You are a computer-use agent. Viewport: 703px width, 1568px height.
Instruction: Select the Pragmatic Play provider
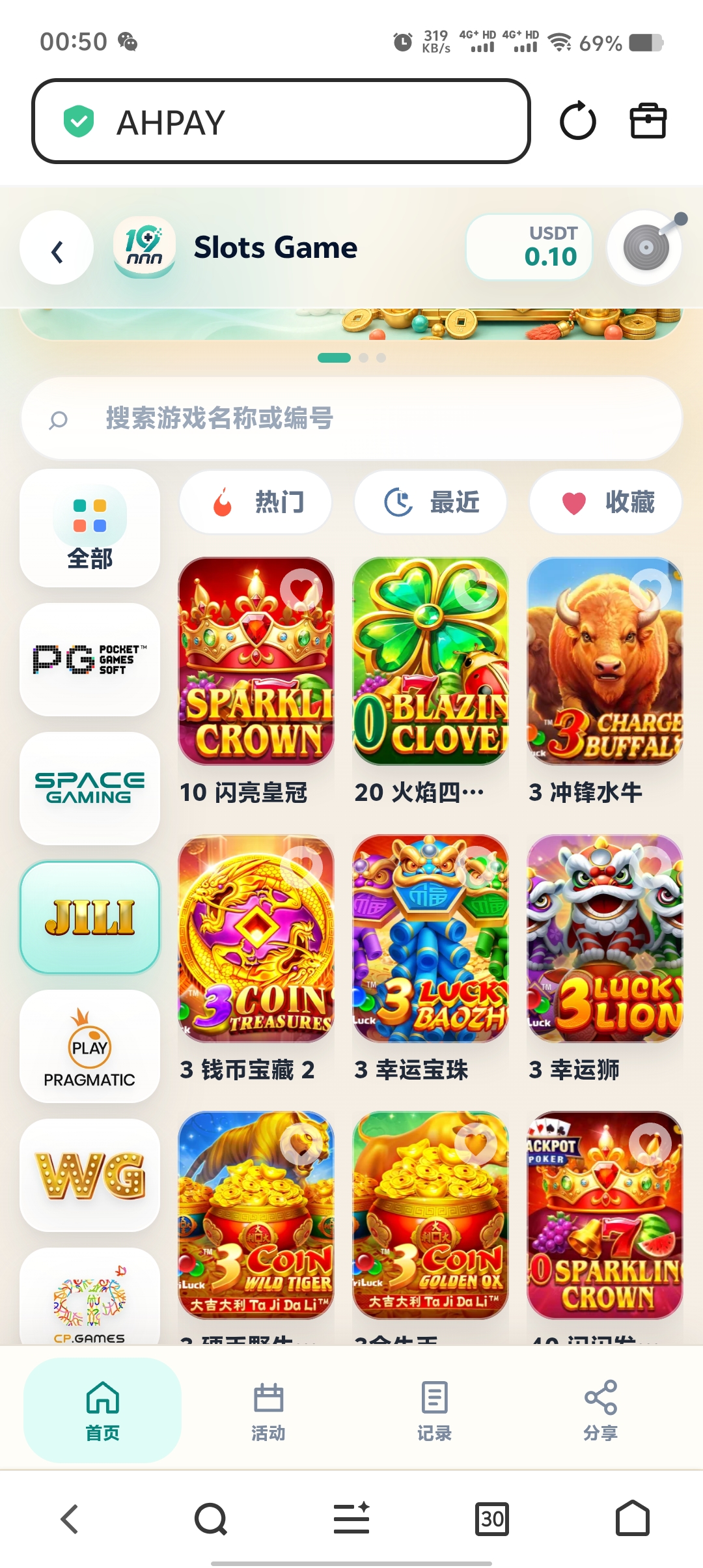90,1046
